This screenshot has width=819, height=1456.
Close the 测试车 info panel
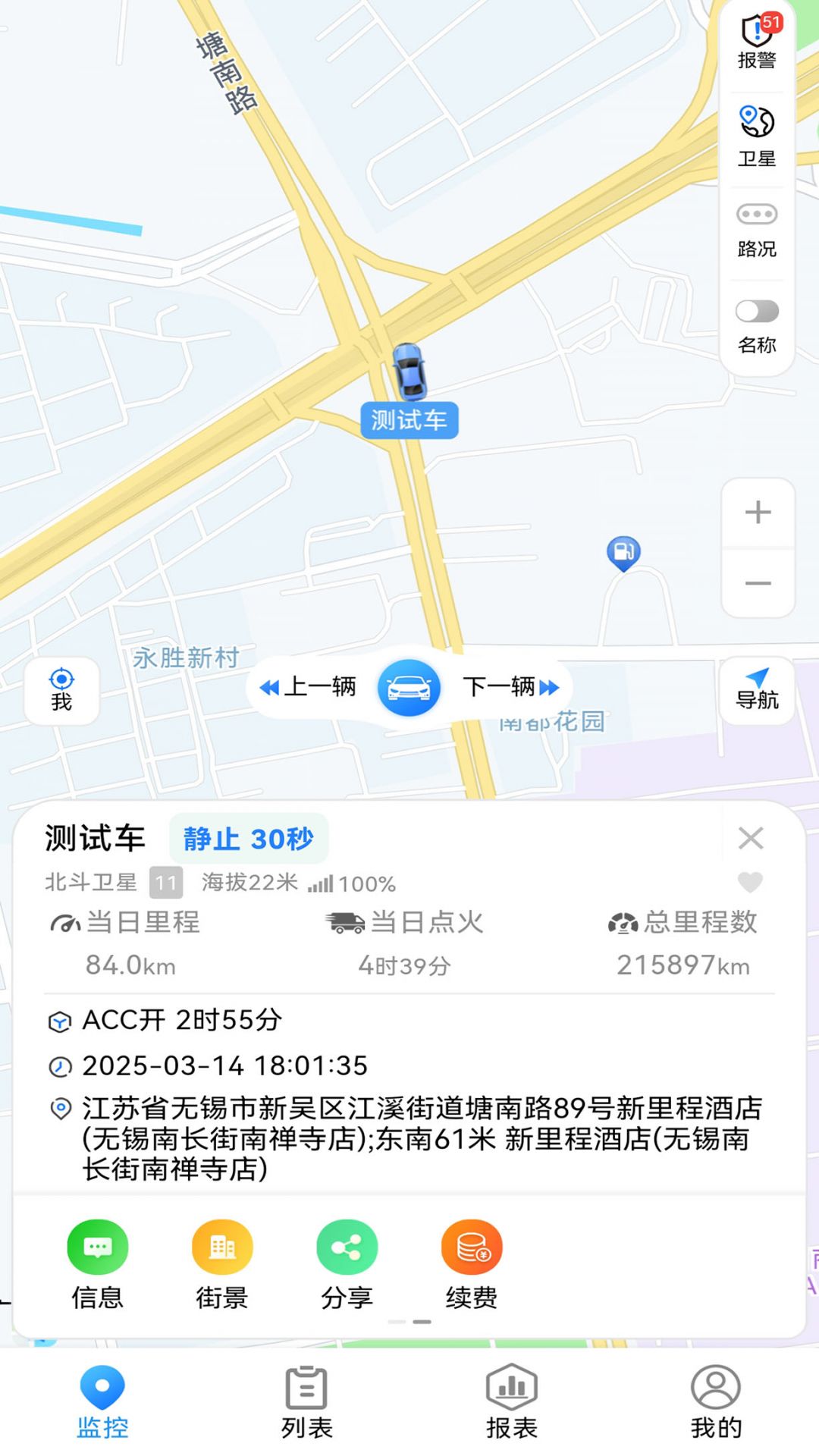[x=750, y=838]
